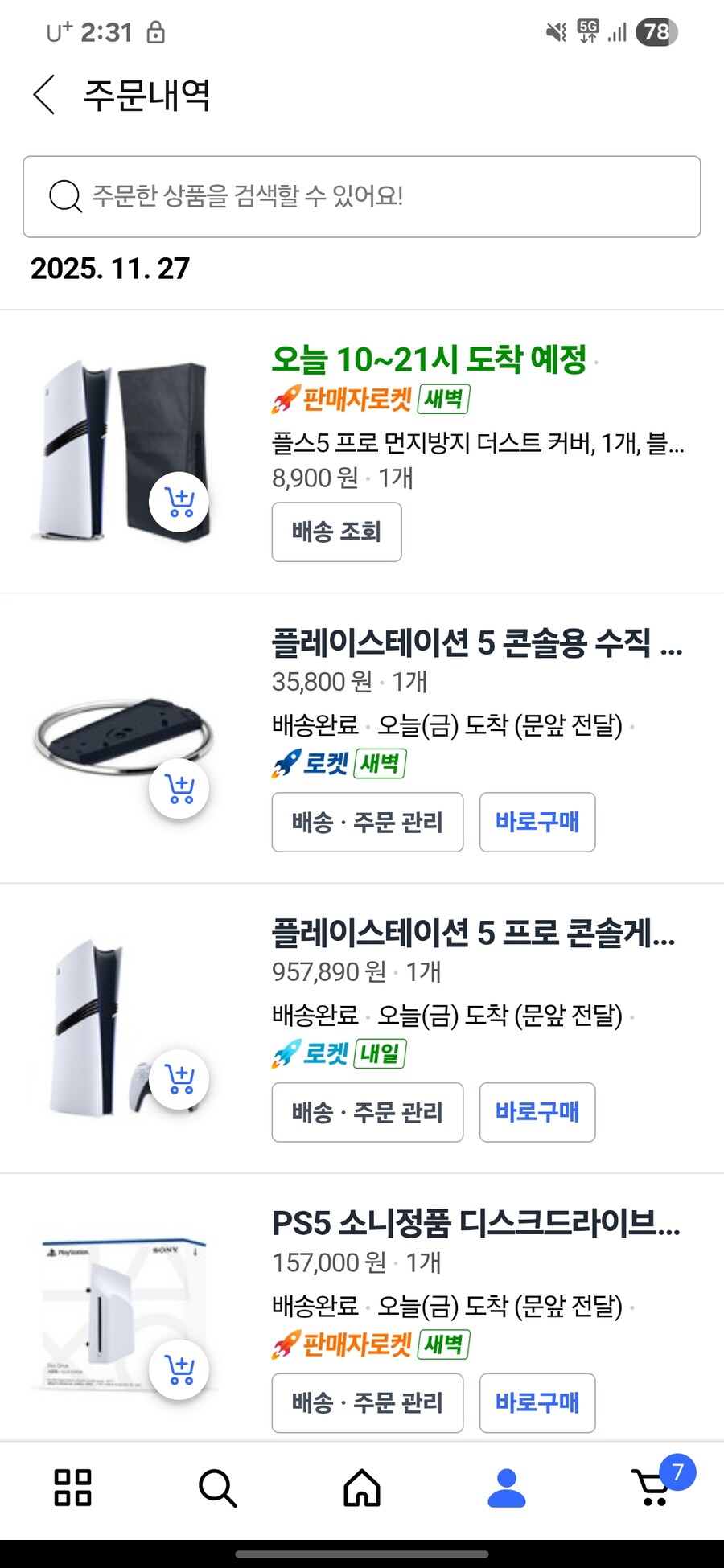Tap the back arrow to leave 주문내역
Image resolution: width=724 pixels, height=1568 pixels.
point(43,95)
